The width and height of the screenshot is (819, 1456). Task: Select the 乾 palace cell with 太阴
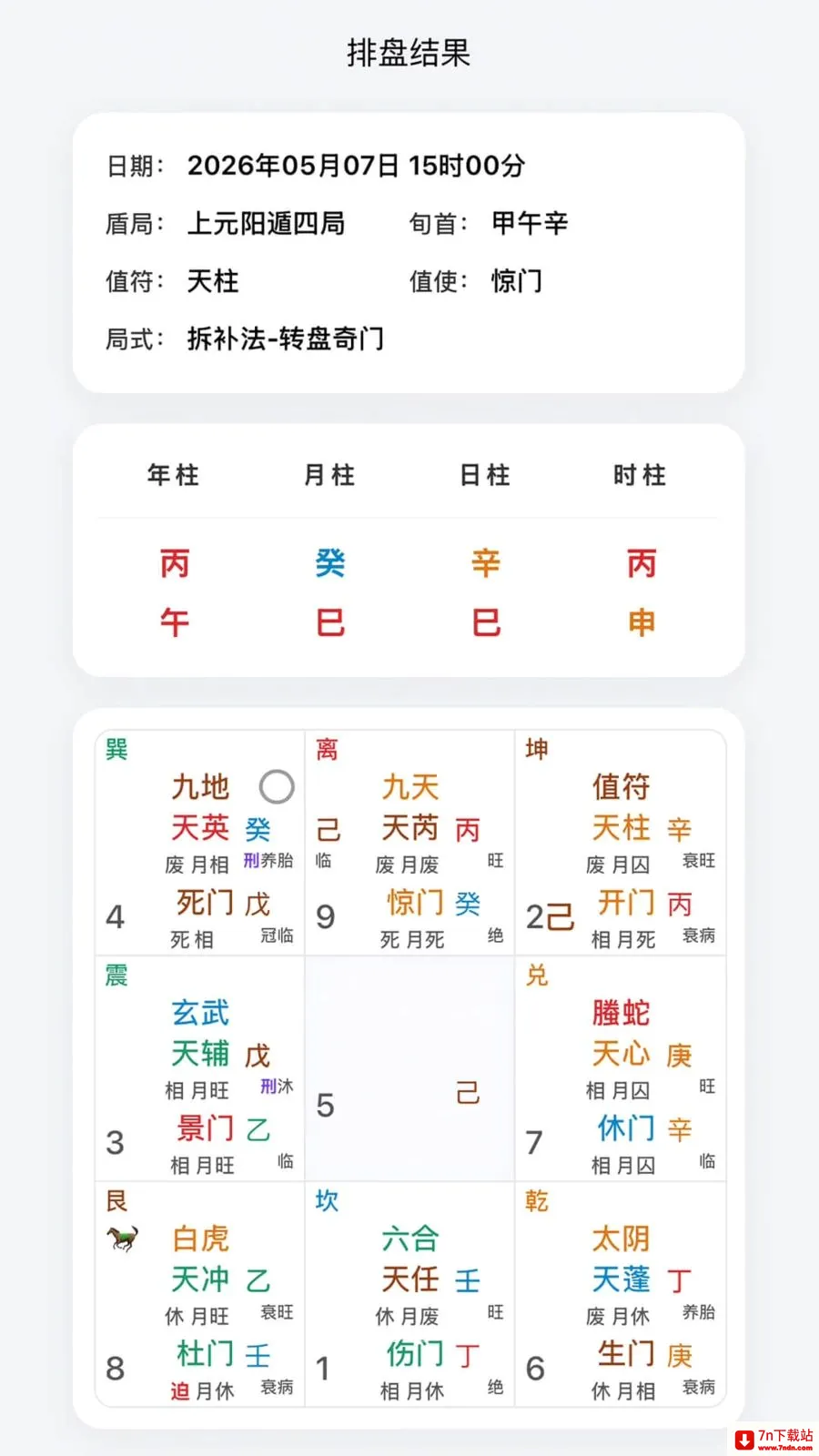tap(621, 1294)
